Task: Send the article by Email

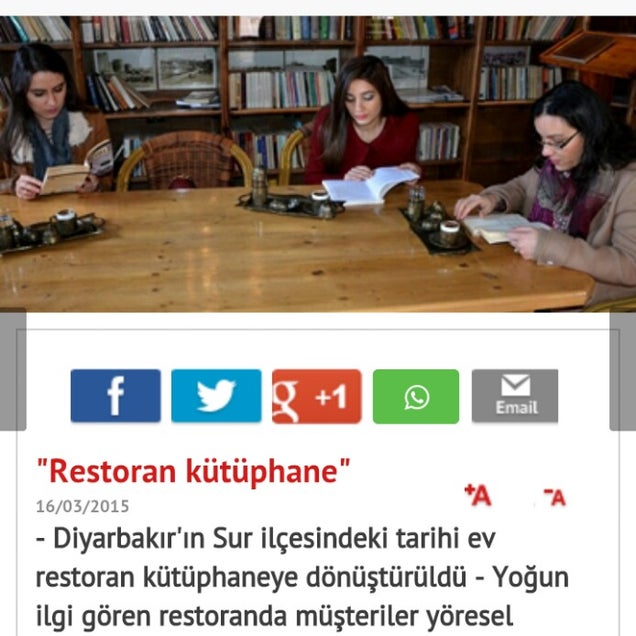Action: [x=515, y=396]
